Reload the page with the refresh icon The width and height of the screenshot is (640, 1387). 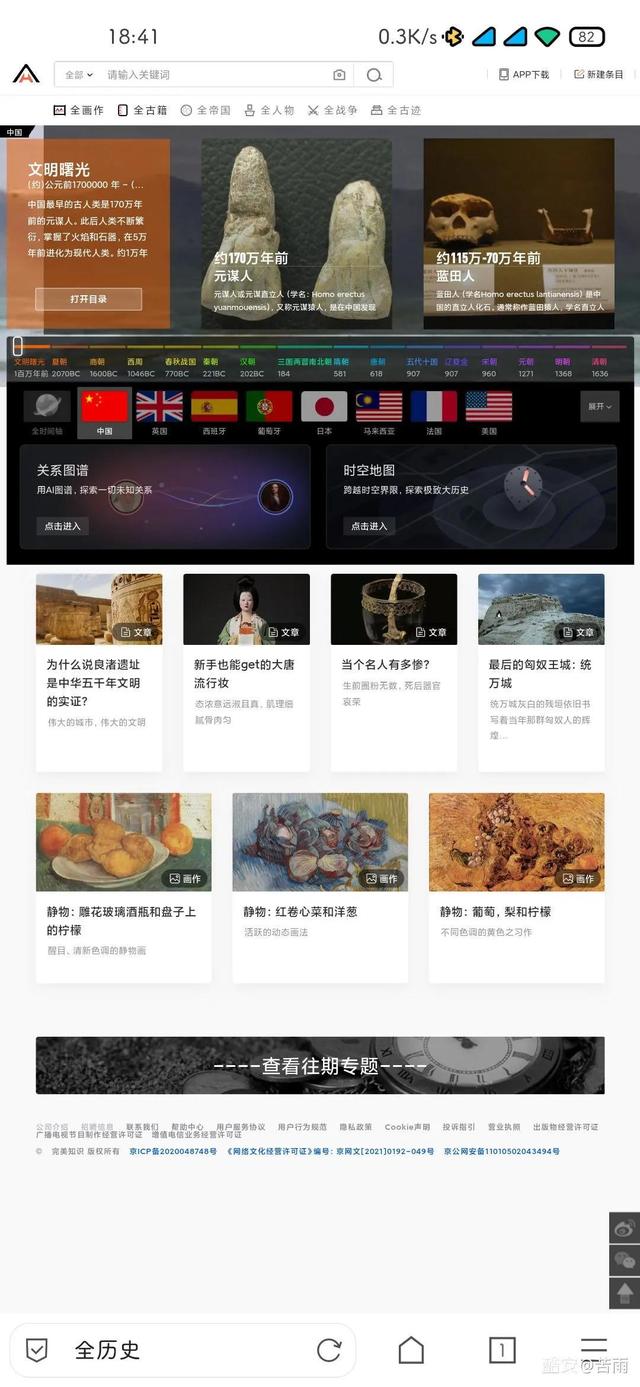[329, 1350]
